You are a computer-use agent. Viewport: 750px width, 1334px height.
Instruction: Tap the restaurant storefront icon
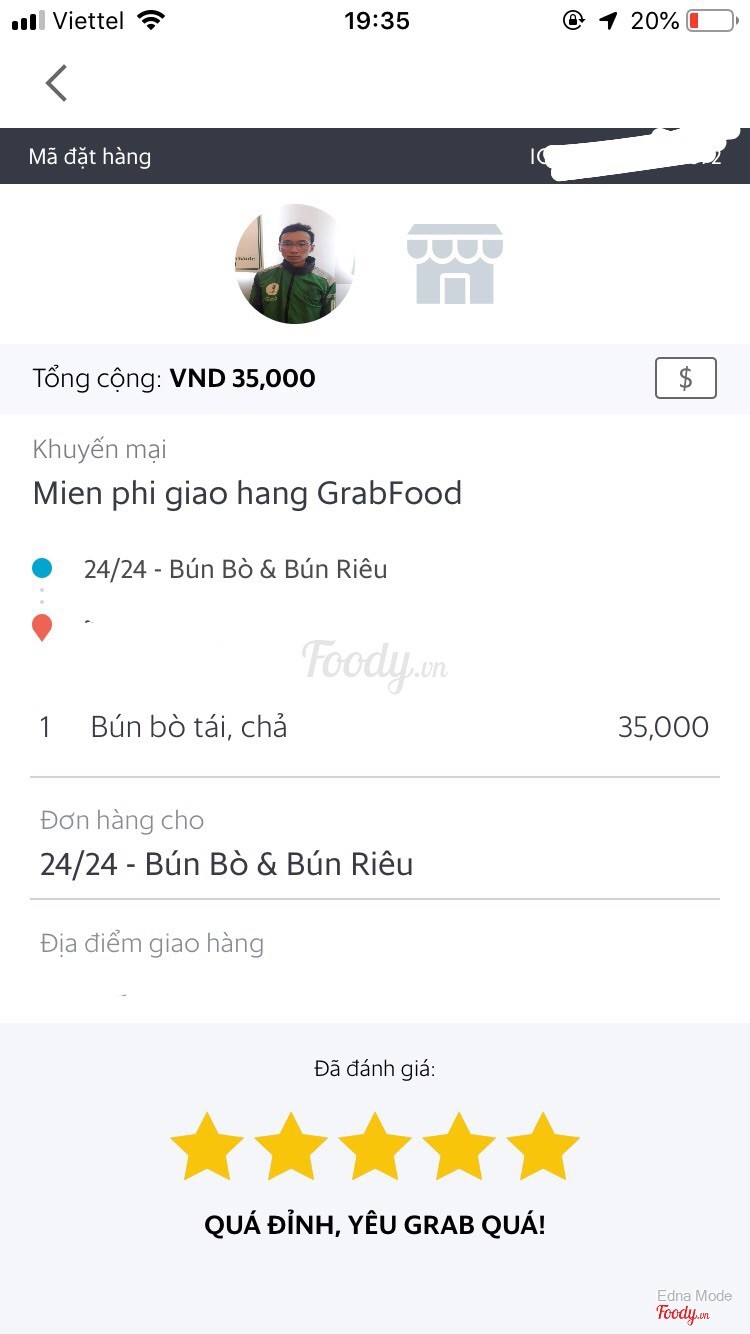(455, 264)
